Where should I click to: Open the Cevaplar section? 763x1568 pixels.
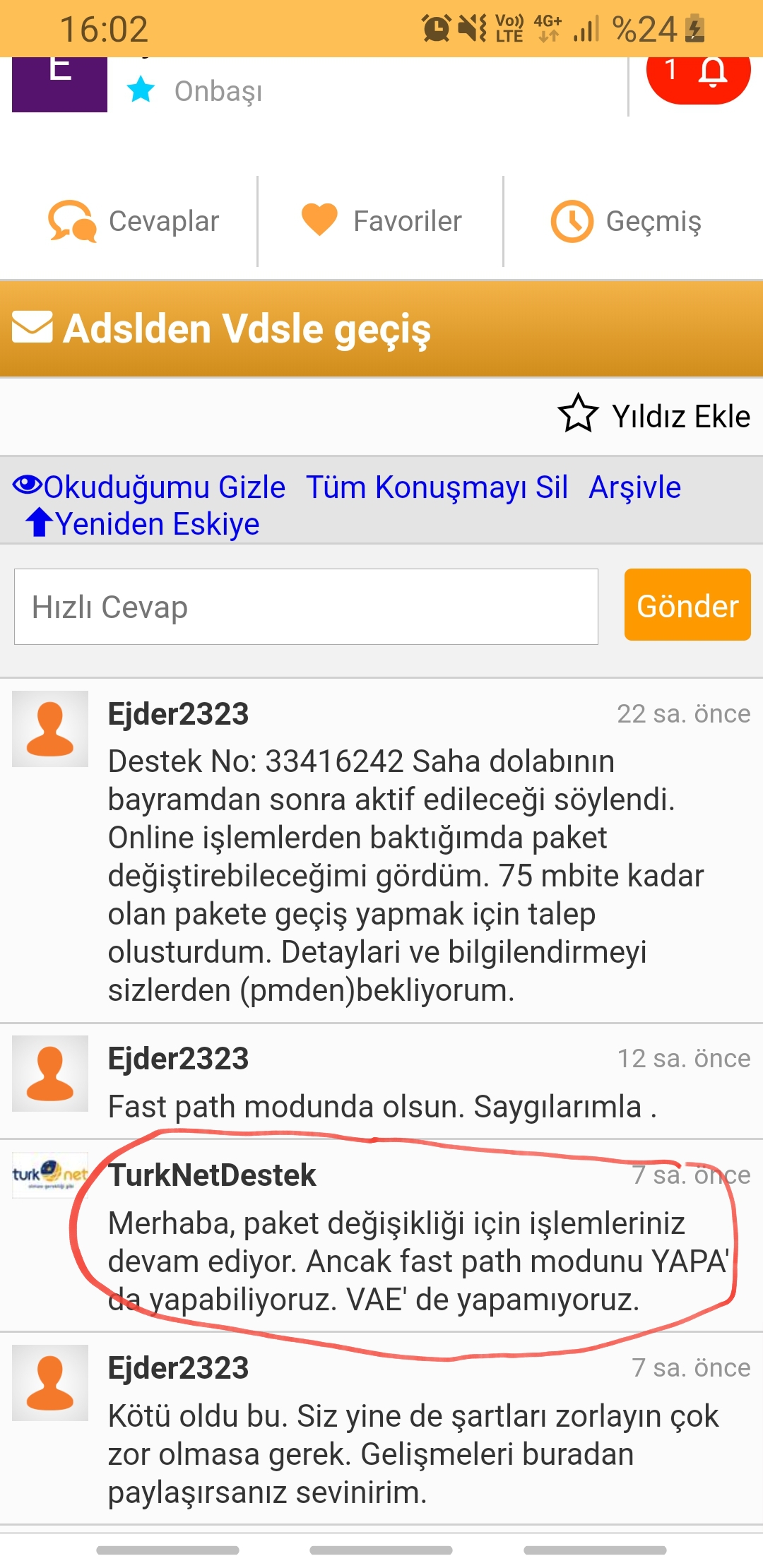pyautogui.click(x=134, y=221)
